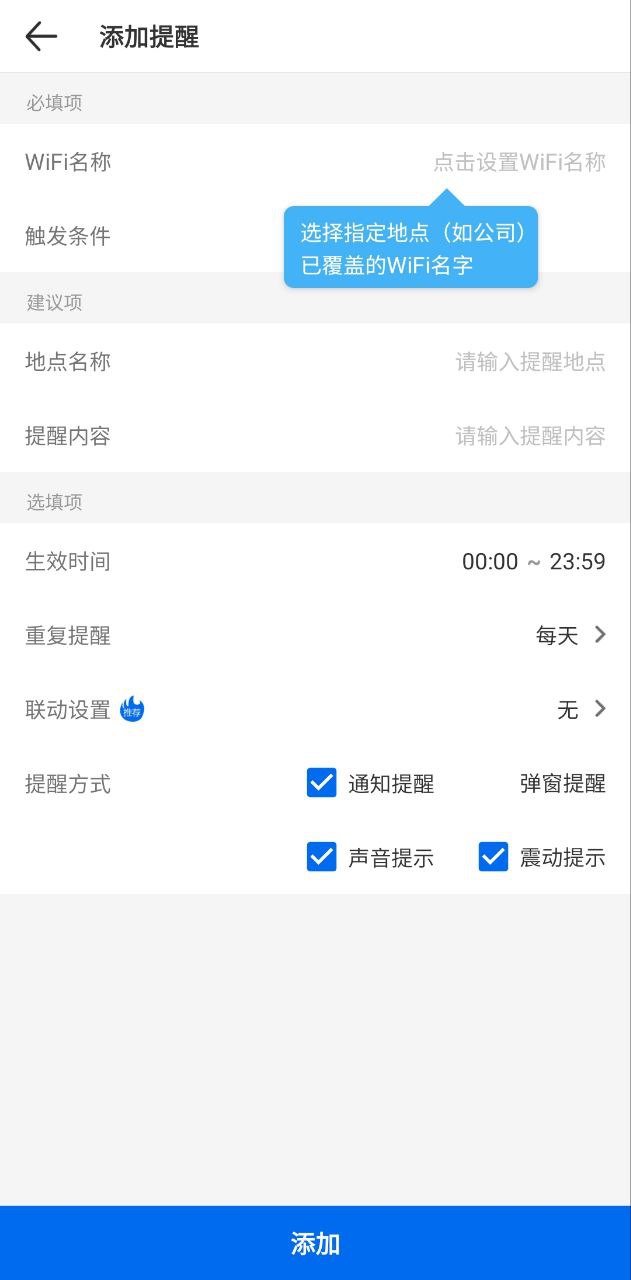631x1280 pixels.
Task: Disable the 声音提示 checkbox
Action: [x=322, y=857]
